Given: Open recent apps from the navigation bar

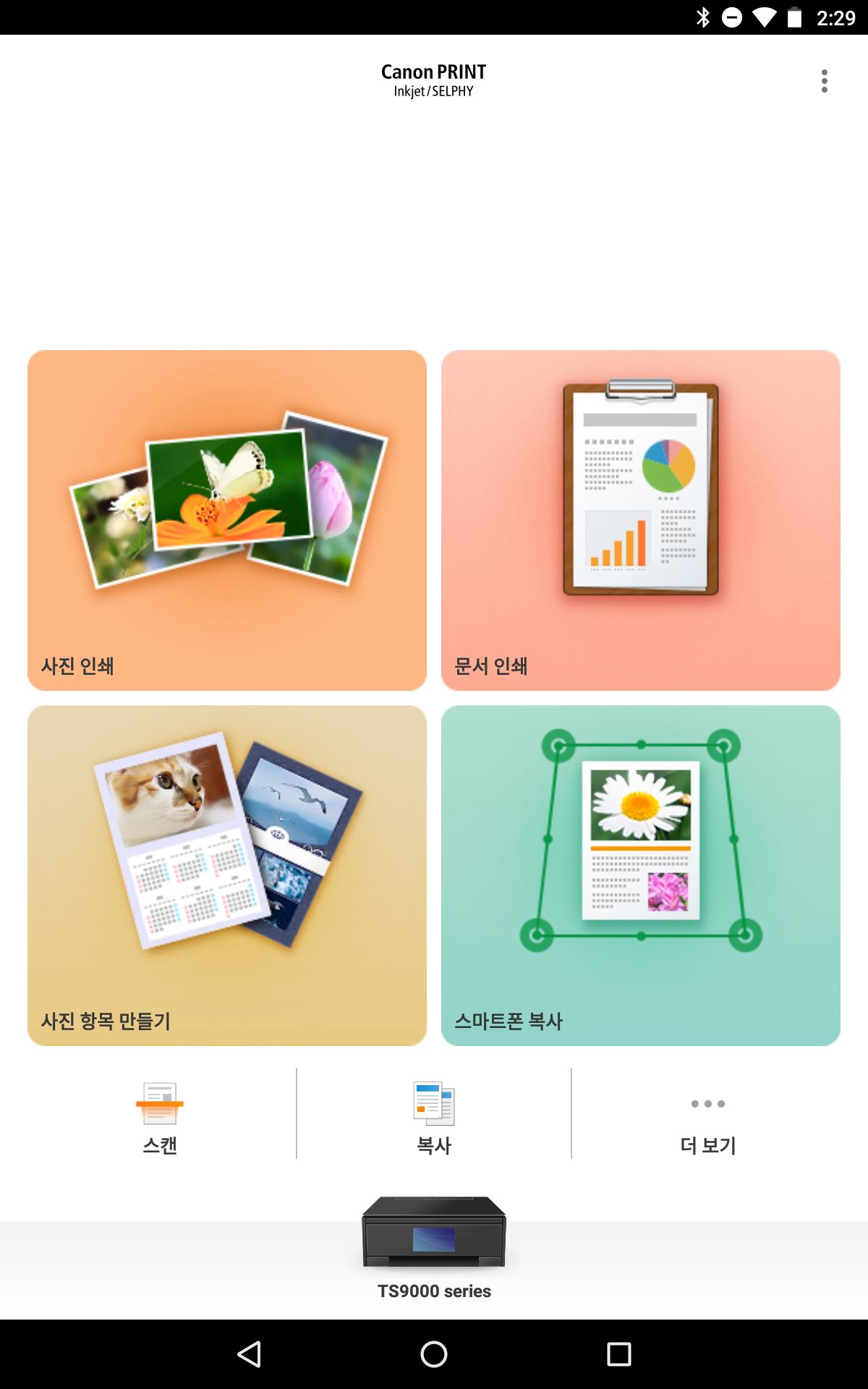Looking at the screenshot, I should (x=619, y=1354).
